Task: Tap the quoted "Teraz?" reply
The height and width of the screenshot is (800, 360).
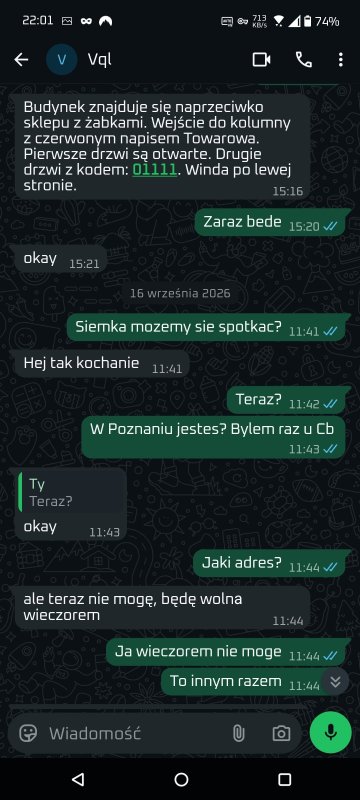Action: [x=70, y=493]
